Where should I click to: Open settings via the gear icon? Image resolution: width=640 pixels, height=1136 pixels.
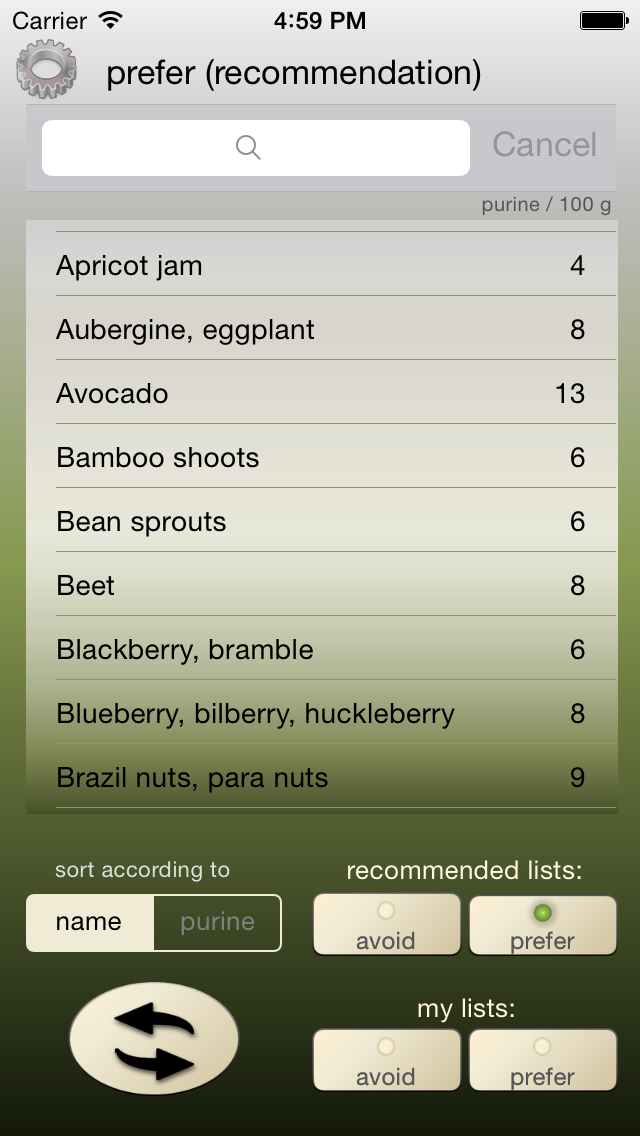tap(46, 69)
